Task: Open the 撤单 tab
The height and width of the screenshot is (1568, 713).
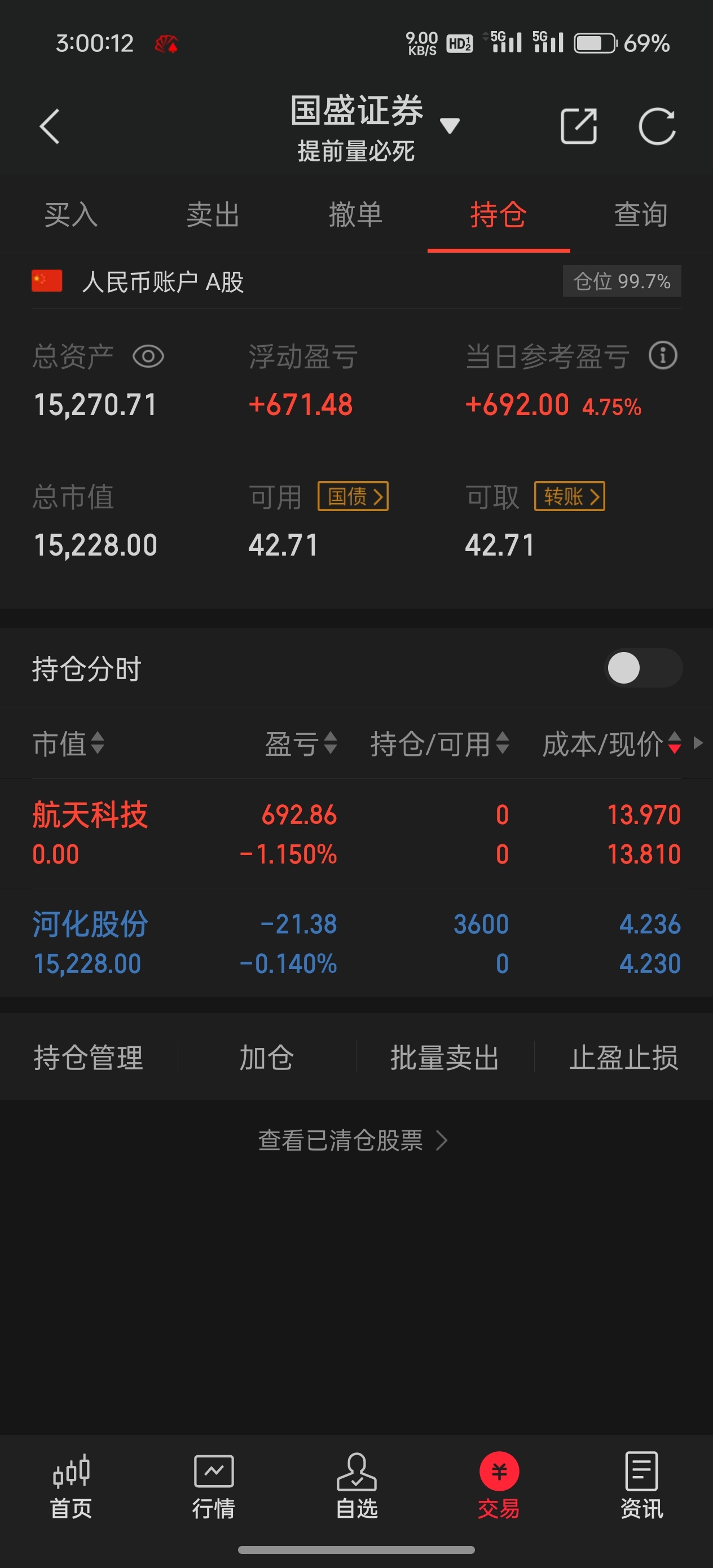Action: [355, 215]
